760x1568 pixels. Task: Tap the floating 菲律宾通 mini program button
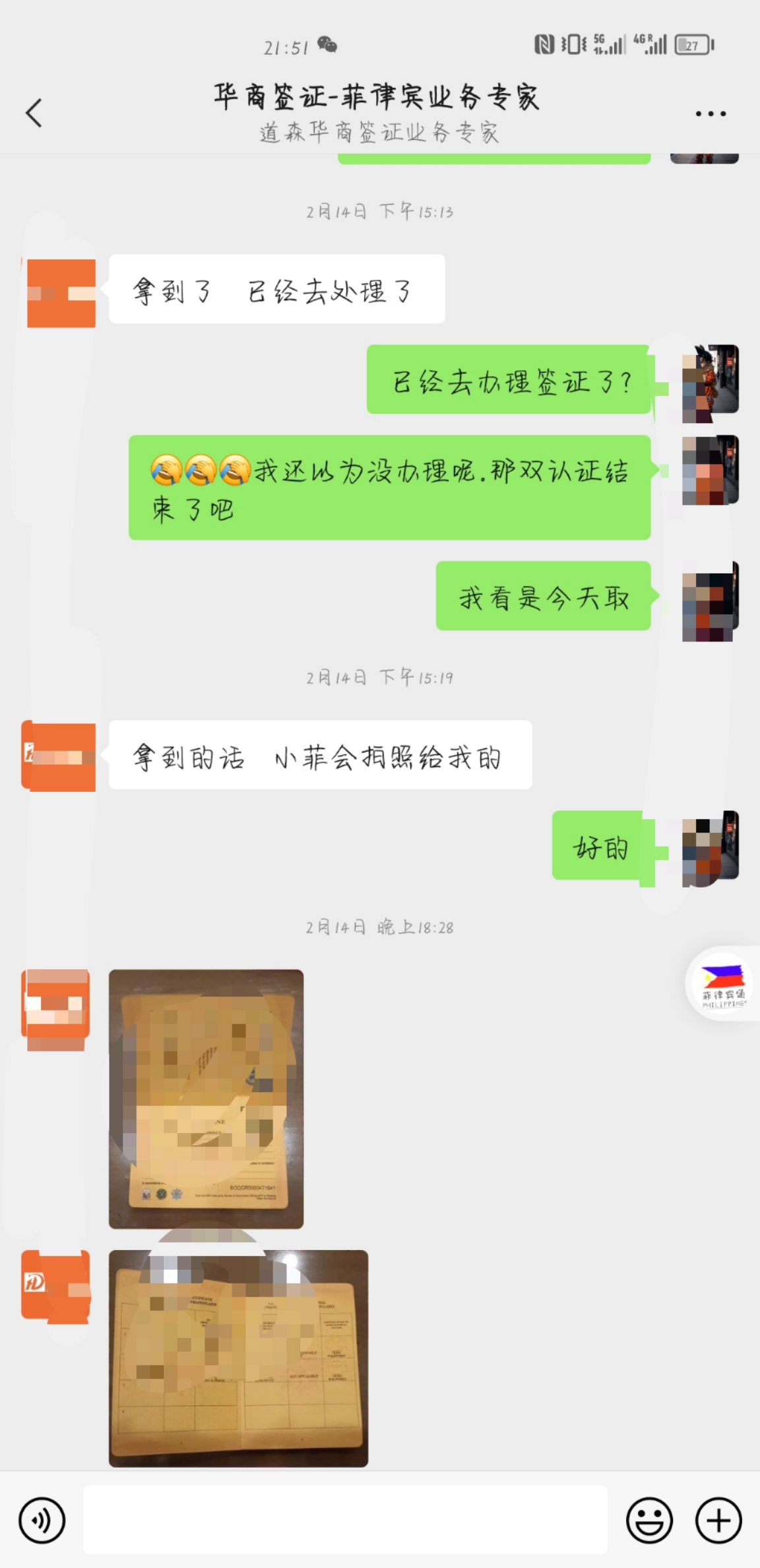[x=723, y=984]
